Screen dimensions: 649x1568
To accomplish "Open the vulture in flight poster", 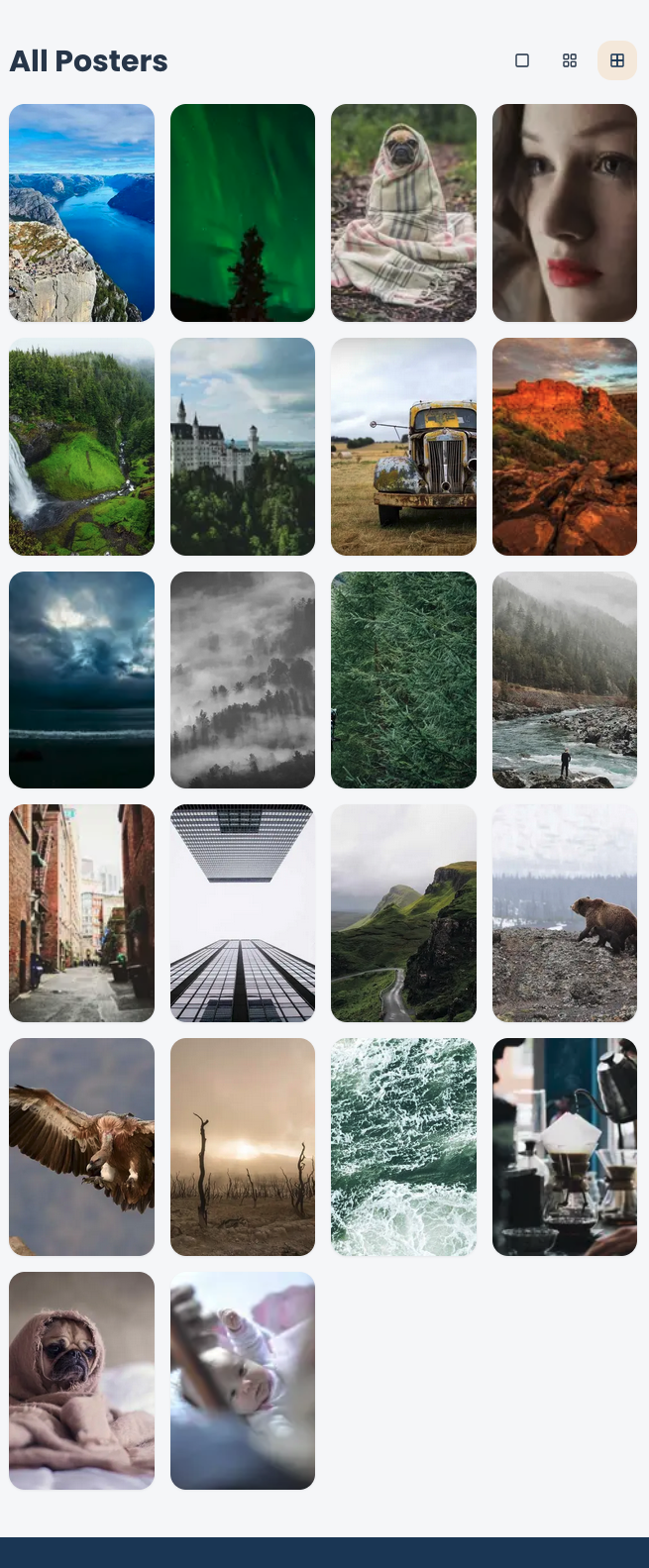I will (x=81, y=1147).
